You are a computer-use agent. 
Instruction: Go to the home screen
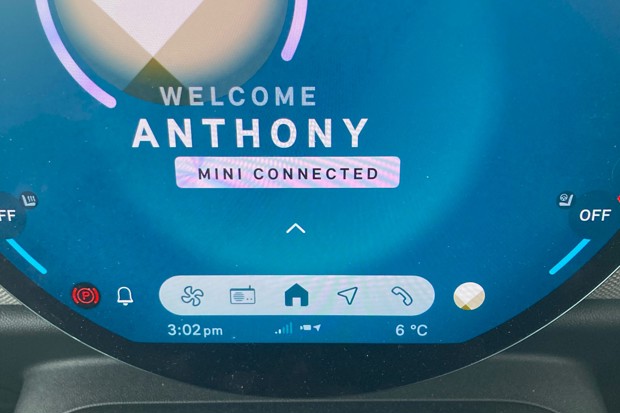[296, 296]
